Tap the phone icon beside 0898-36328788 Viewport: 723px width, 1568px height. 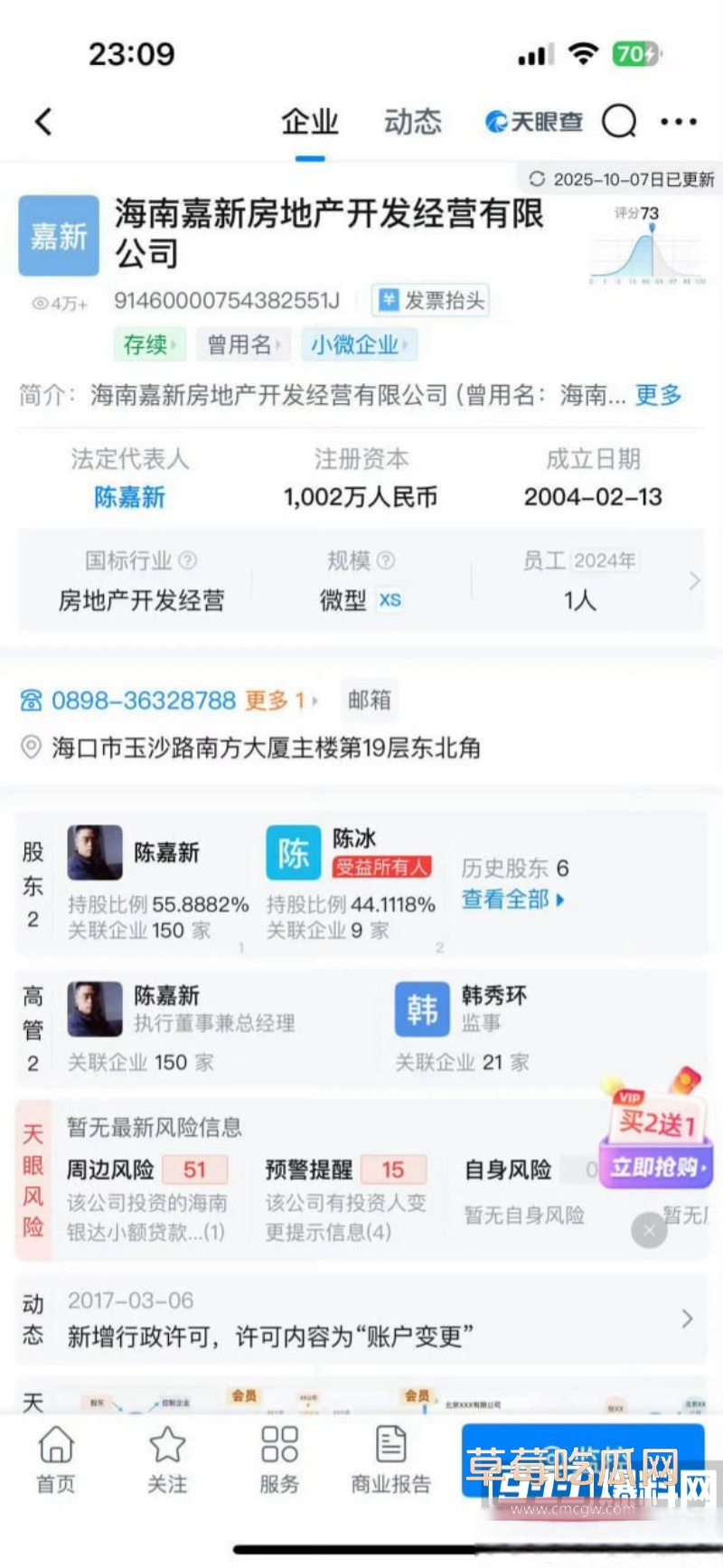pyautogui.click(x=33, y=700)
